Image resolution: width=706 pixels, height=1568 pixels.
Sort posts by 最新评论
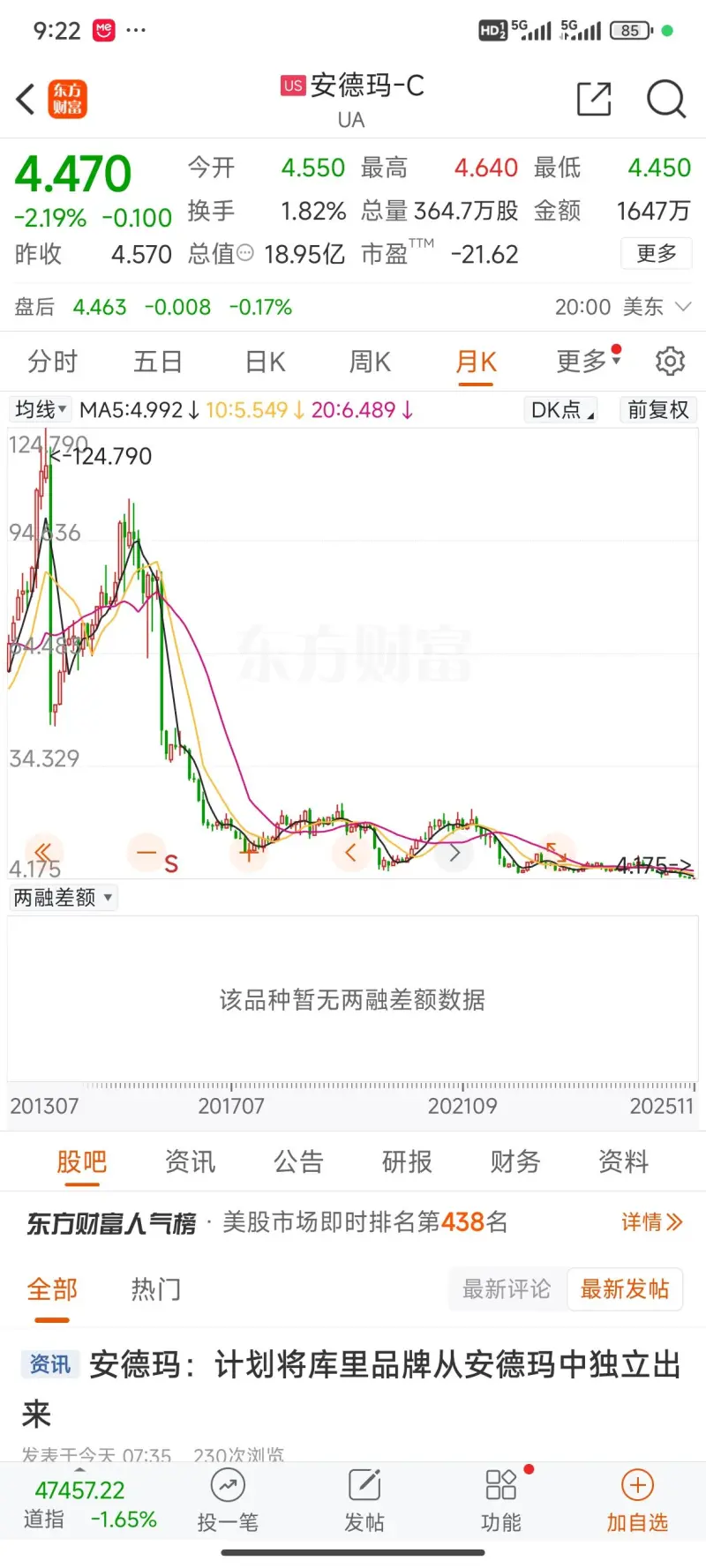coord(507,1289)
